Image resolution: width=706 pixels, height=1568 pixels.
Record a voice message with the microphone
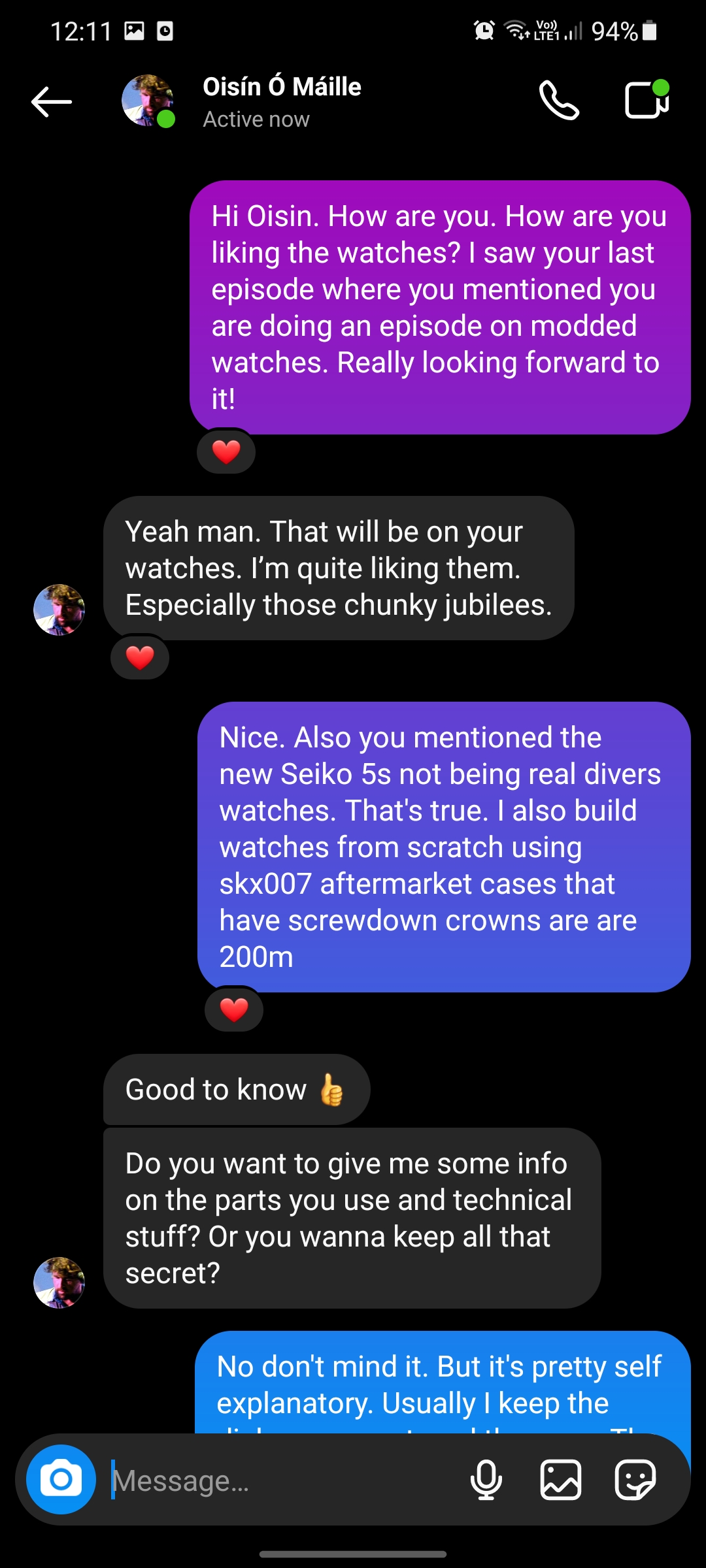tap(486, 1479)
